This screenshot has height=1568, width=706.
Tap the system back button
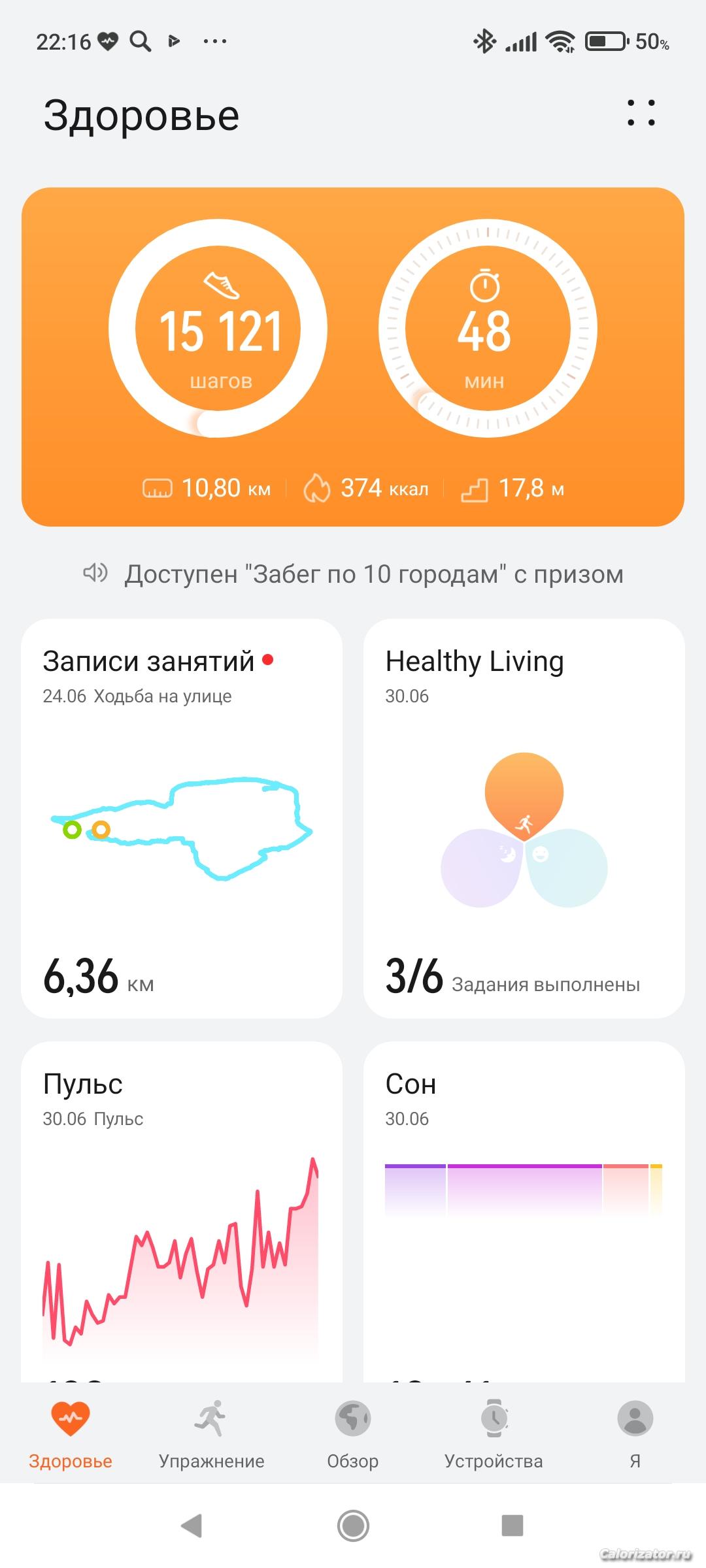(192, 1526)
